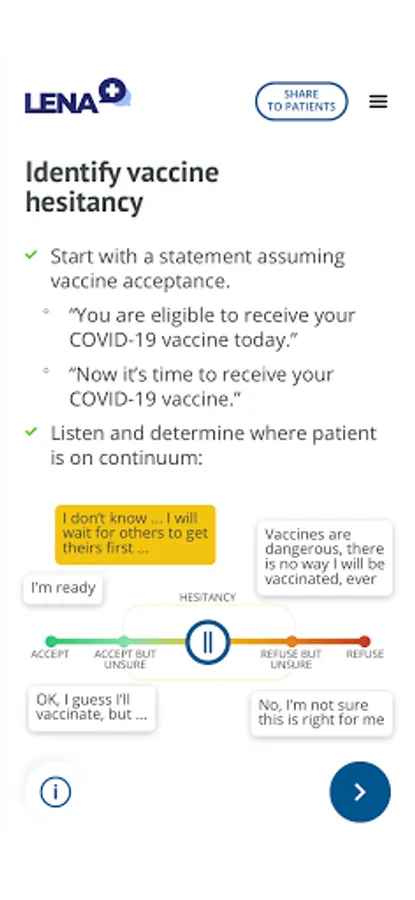
Task: Go to the next page arrow
Action: (360, 792)
